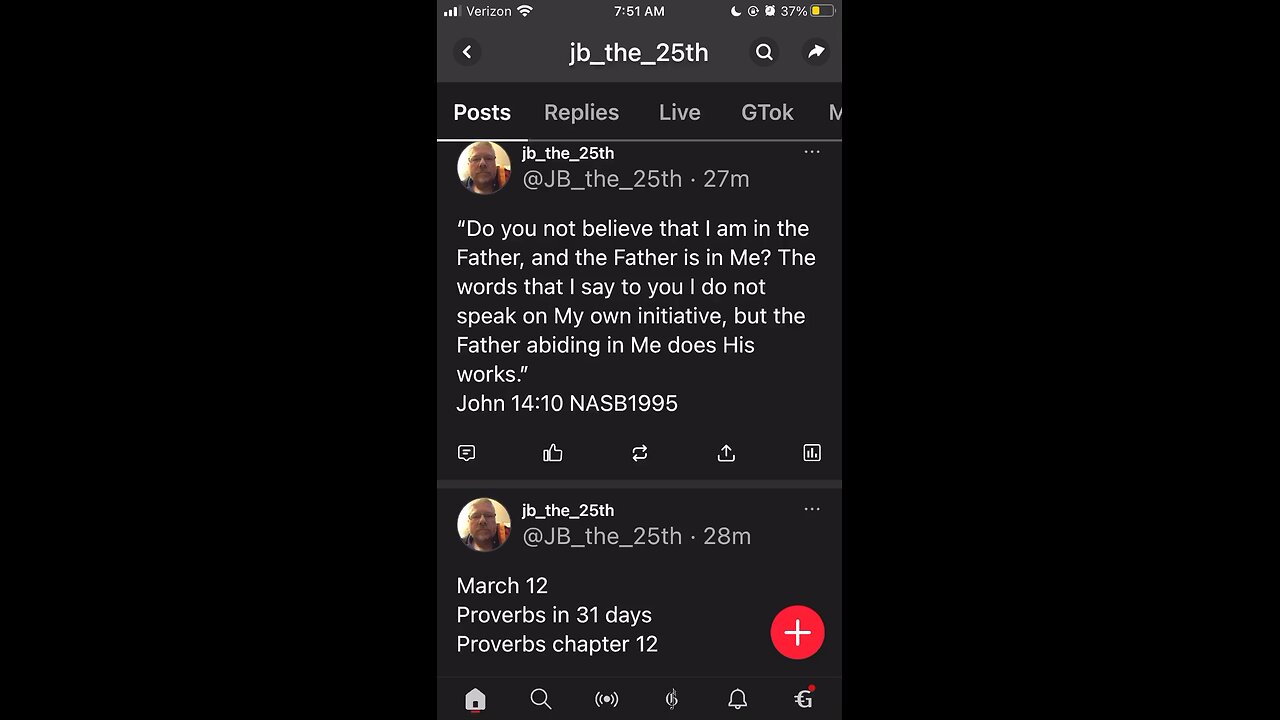Open the G menu tab
Viewport: 1280px width, 720px height.
[x=803, y=699]
